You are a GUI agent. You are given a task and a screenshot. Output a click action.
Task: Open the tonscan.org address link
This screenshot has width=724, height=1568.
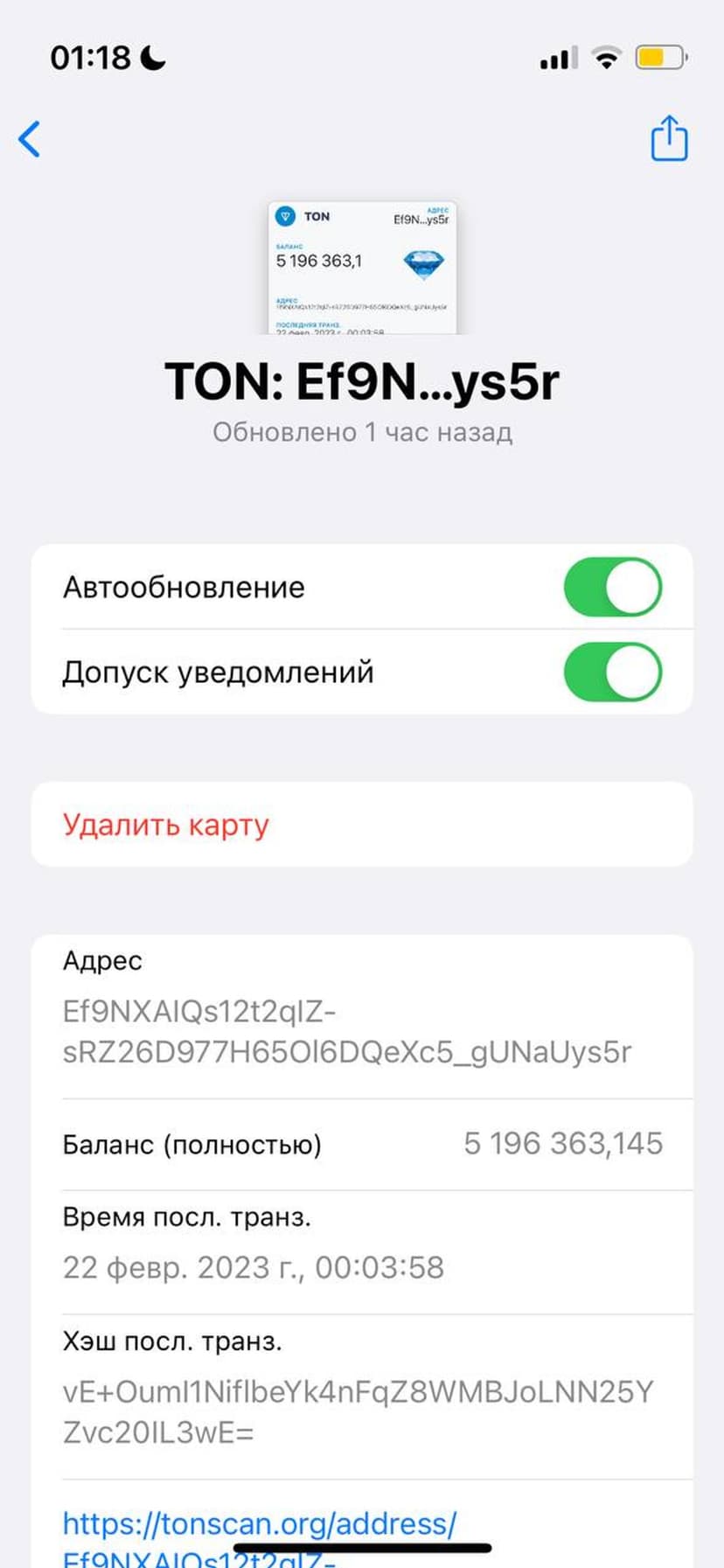(x=259, y=1524)
